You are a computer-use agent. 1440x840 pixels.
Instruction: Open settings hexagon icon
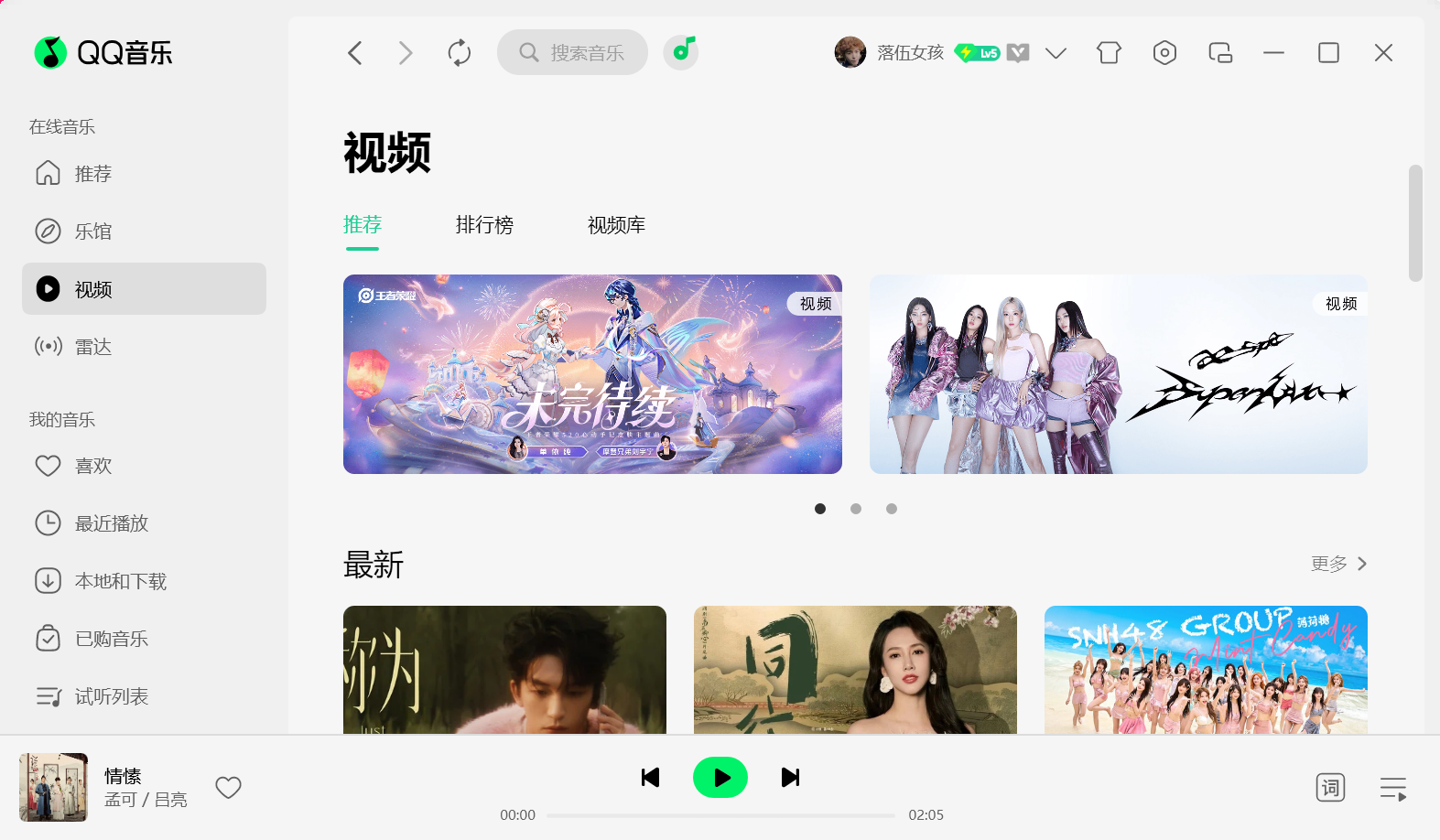tap(1164, 53)
